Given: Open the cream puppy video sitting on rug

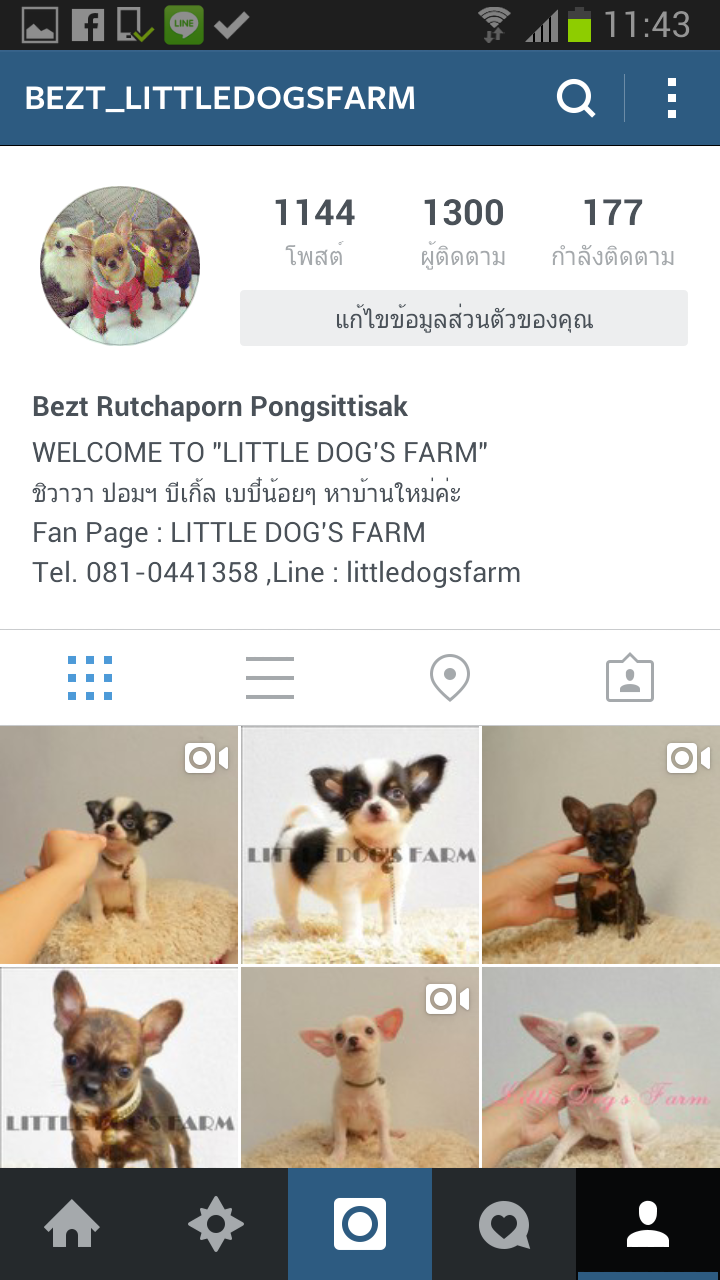Looking at the screenshot, I should (360, 1067).
